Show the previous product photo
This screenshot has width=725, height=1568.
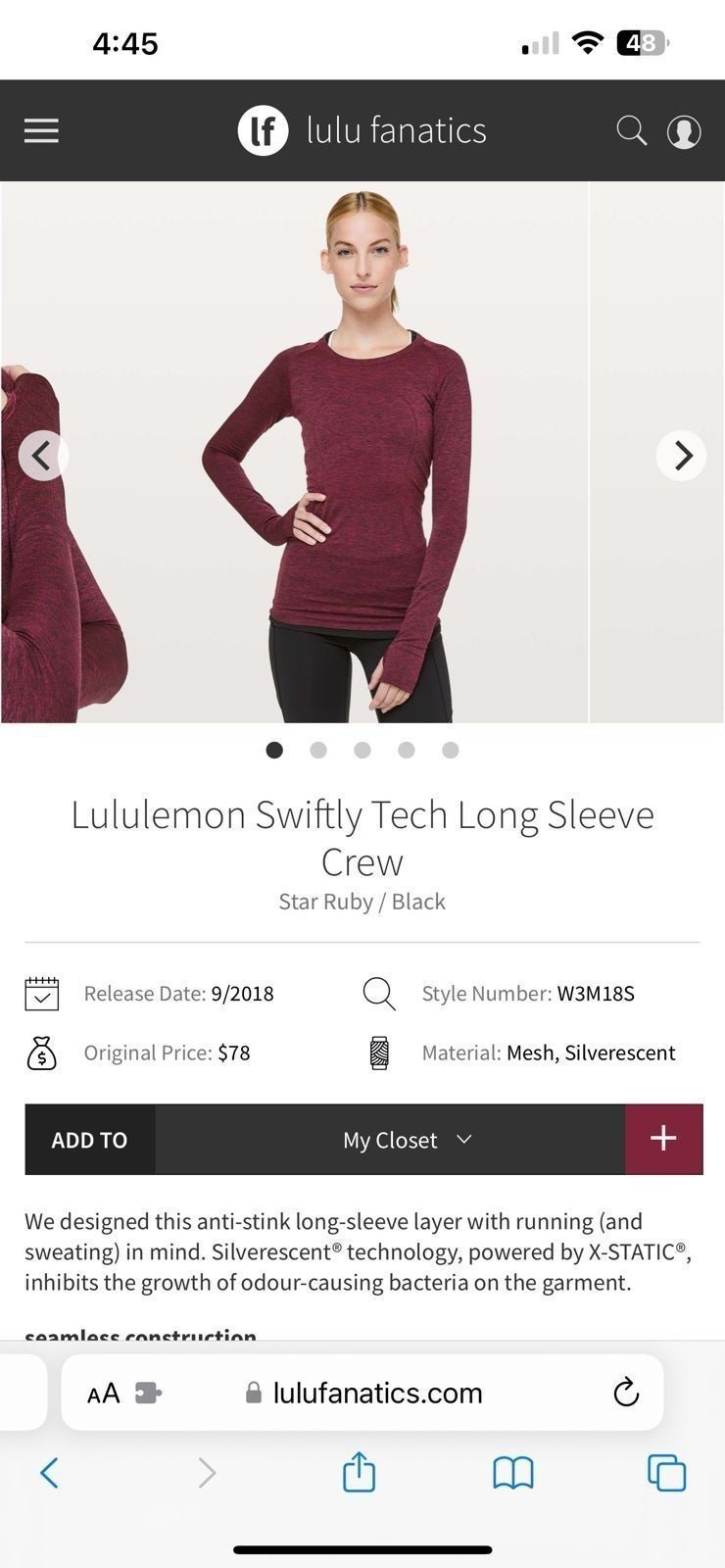coord(43,456)
